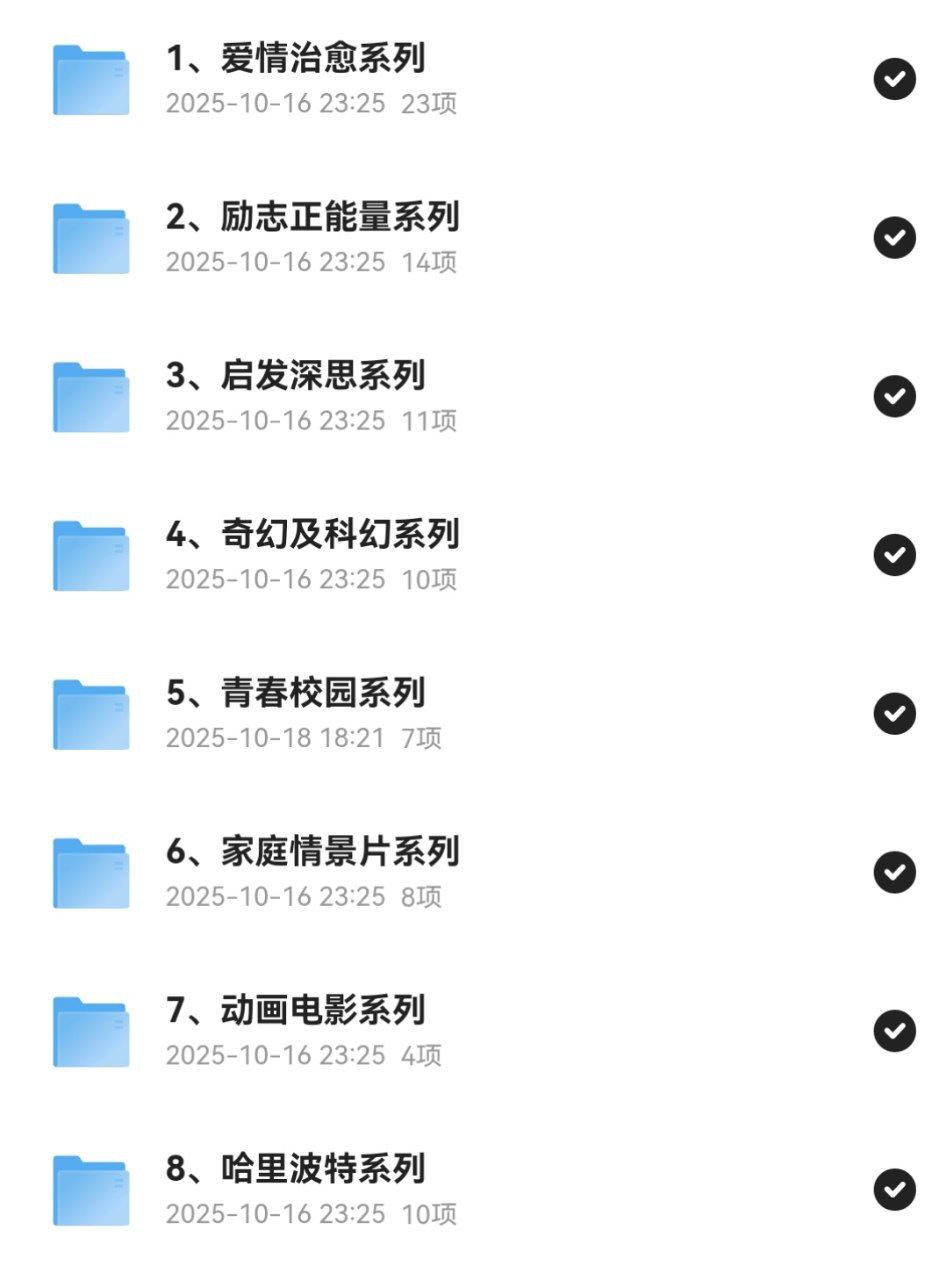The height and width of the screenshot is (1280, 946).
Task: Uncheck the 家庭情景片系列 item
Action: [893, 872]
